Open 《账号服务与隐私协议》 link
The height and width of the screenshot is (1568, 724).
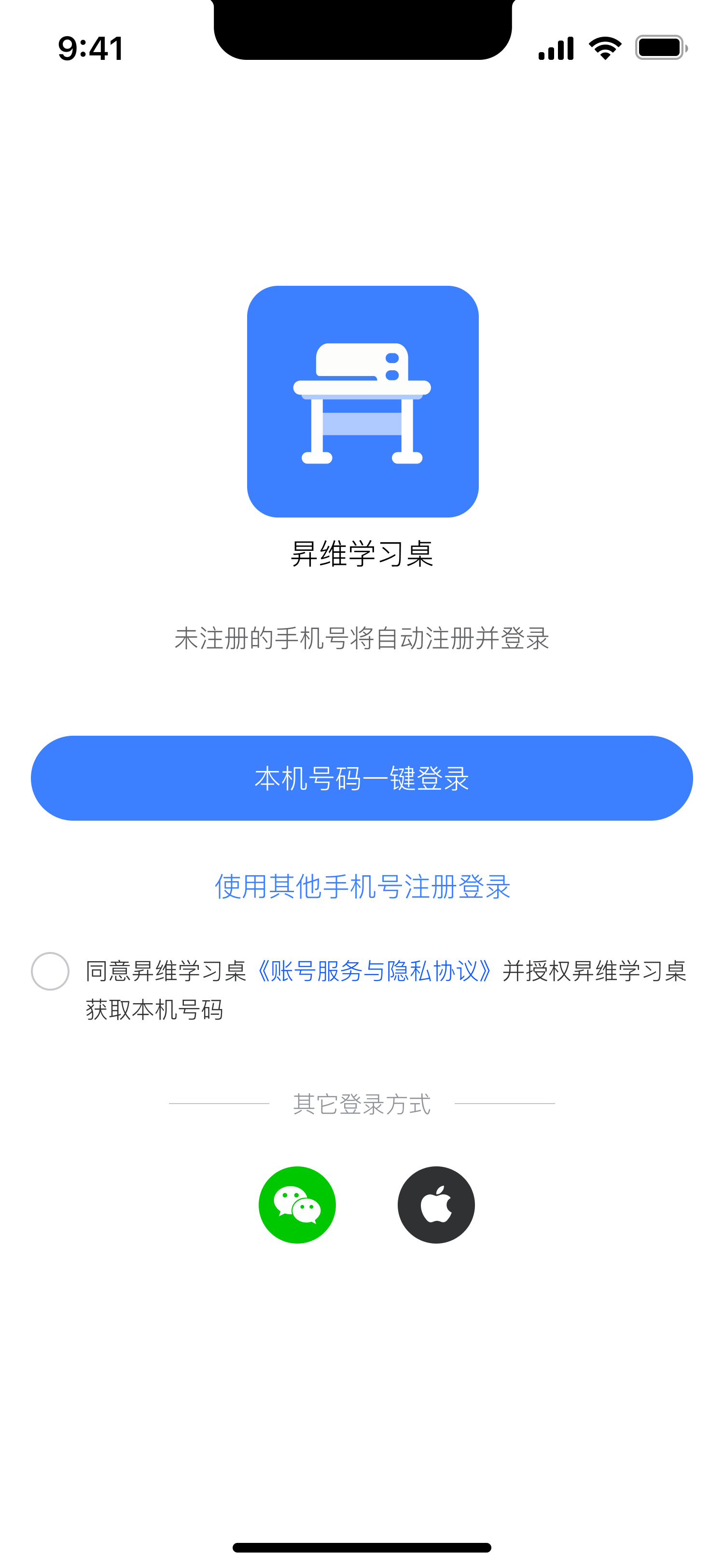(x=374, y=971)
